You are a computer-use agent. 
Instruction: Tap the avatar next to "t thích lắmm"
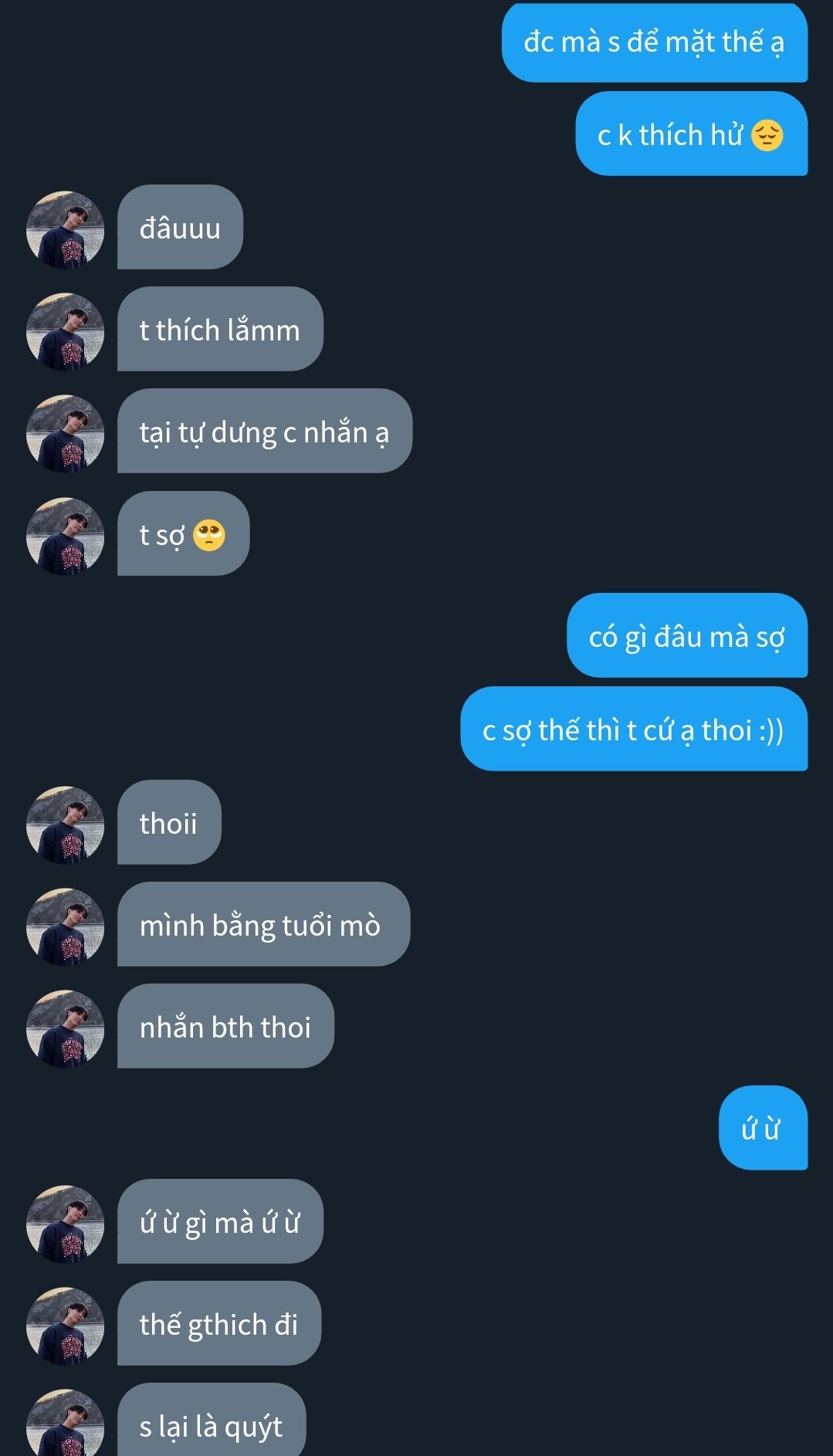[65, 331]
